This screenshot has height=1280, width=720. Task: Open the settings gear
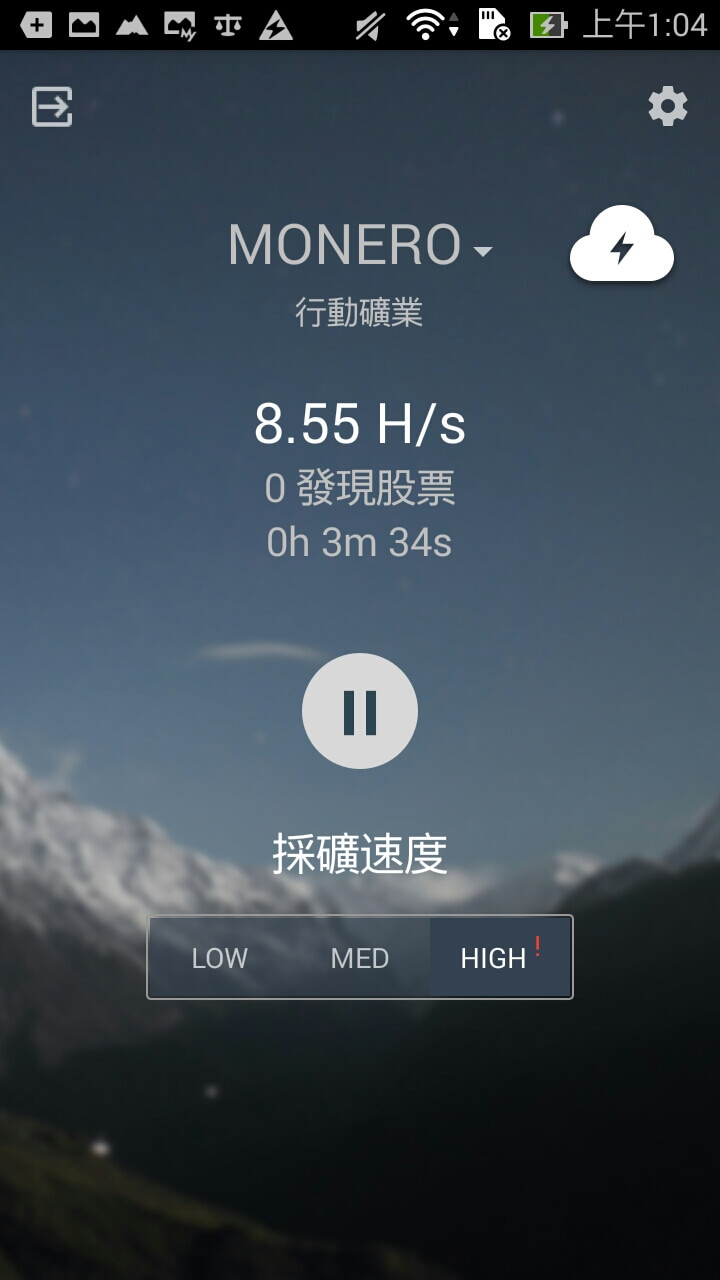pos(667,104)
